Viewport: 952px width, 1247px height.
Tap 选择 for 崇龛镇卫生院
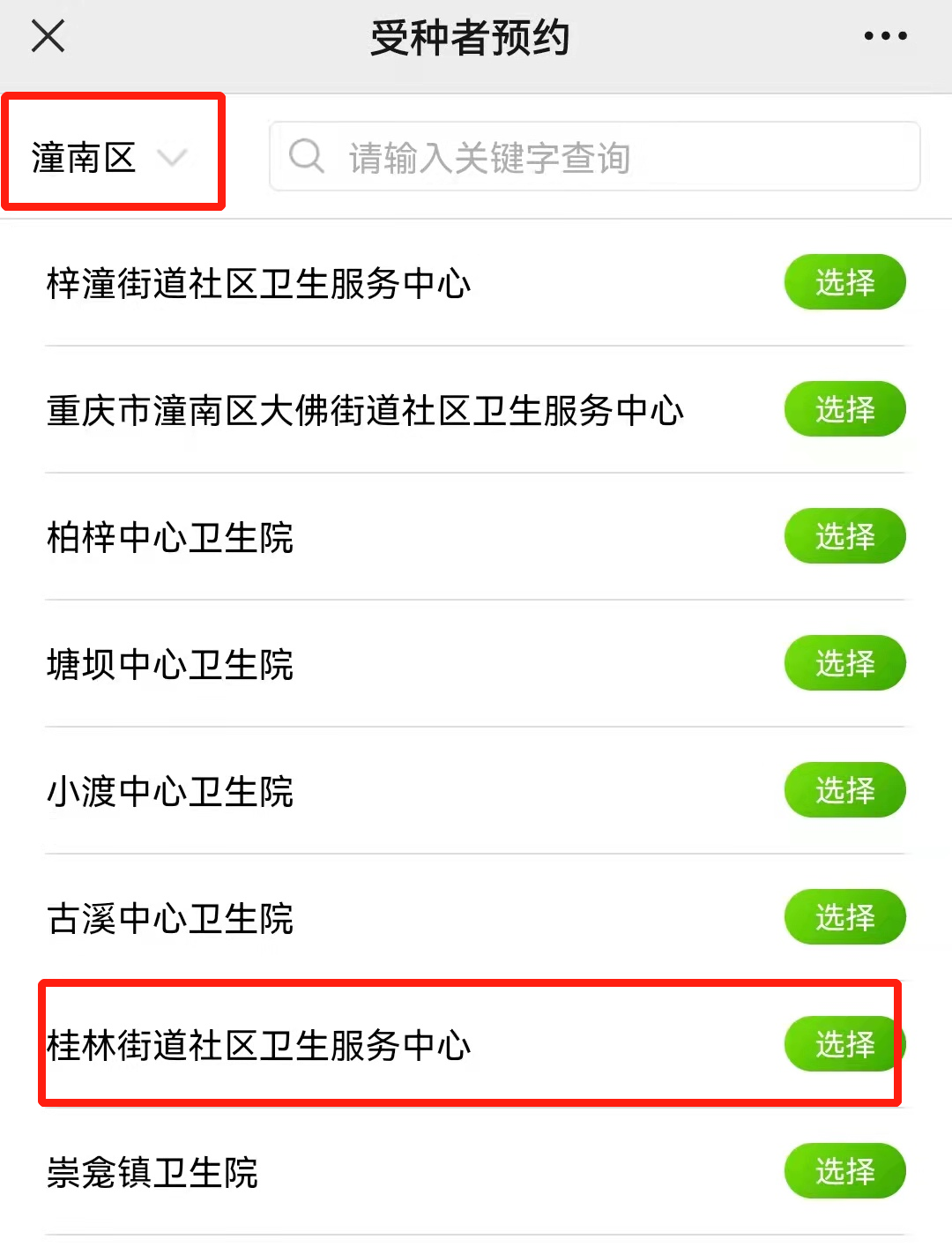pos(844,1171)
